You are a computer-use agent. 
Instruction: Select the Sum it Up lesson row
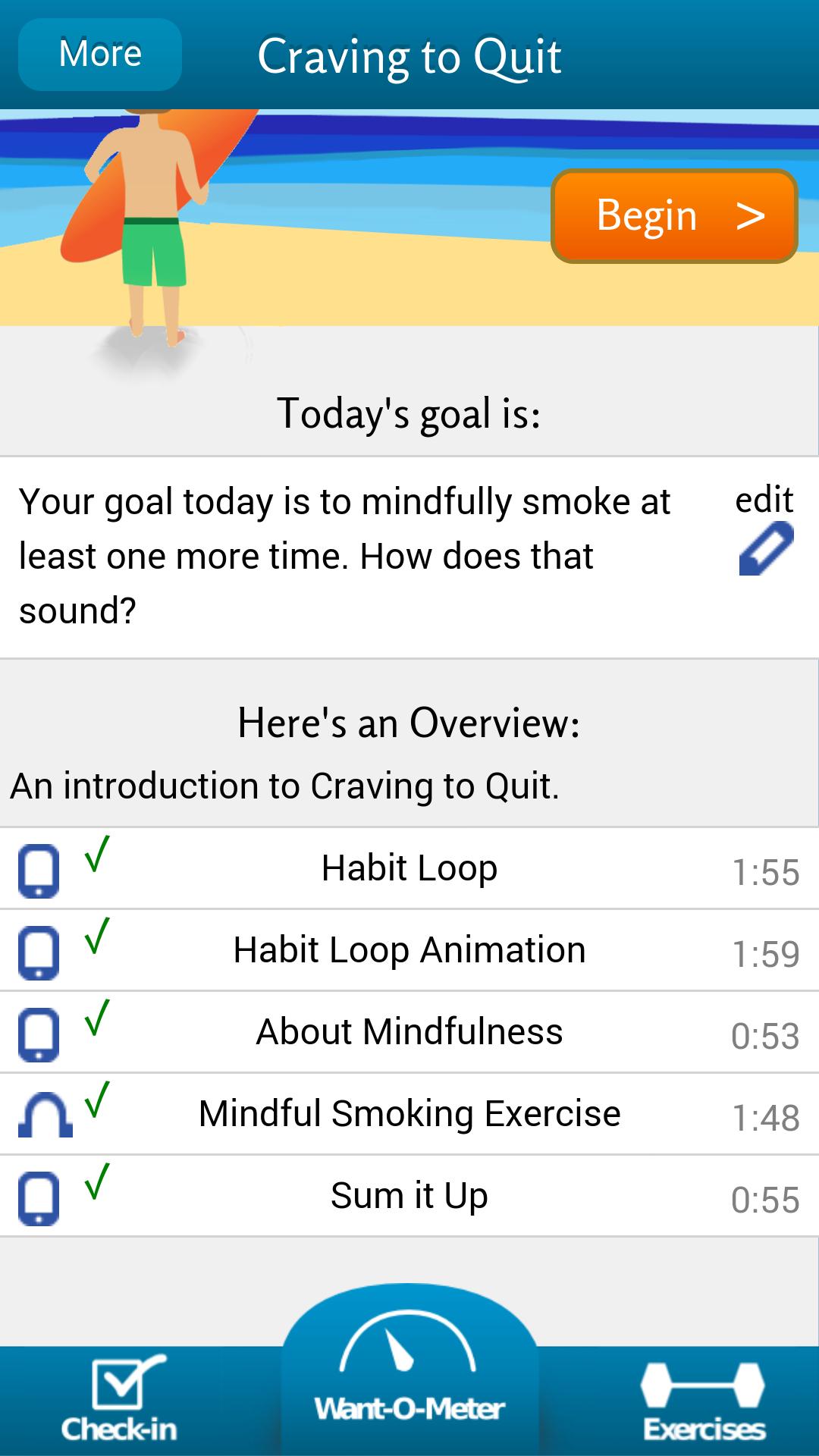click(409, 1196)
